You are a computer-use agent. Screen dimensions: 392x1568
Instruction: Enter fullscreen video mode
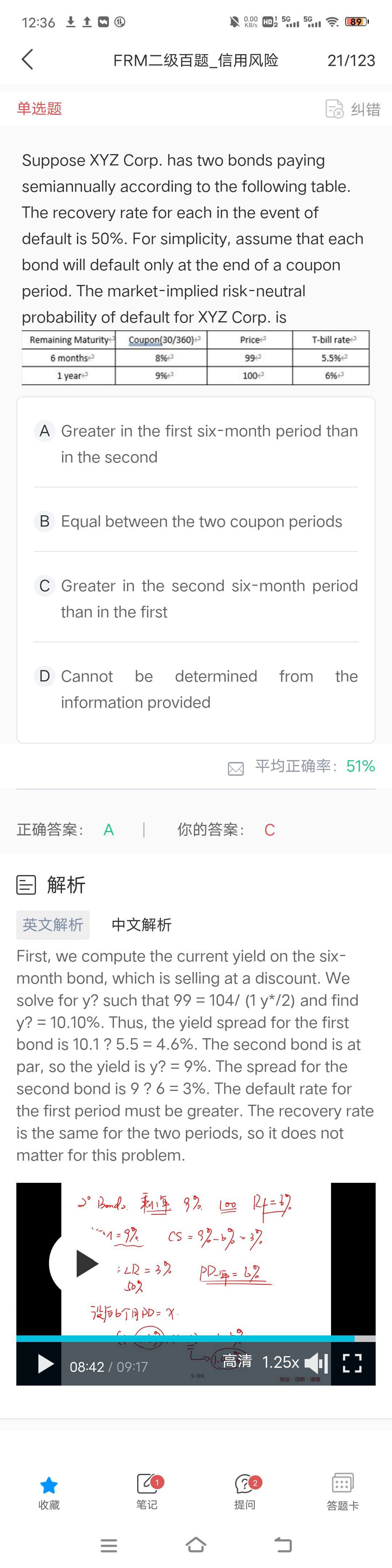tap(352, 1363)
